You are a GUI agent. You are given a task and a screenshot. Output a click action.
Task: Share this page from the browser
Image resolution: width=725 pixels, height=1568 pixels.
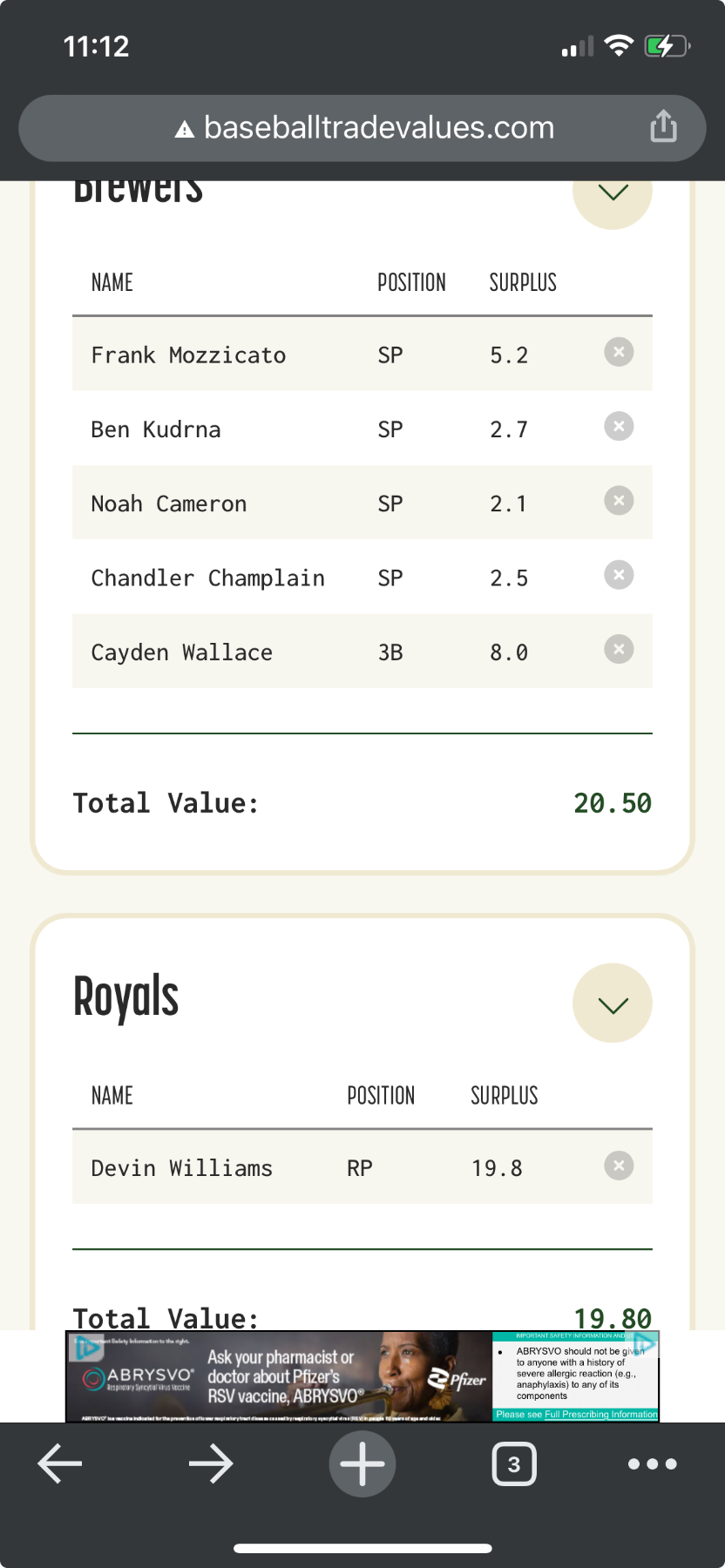[663, 126]
